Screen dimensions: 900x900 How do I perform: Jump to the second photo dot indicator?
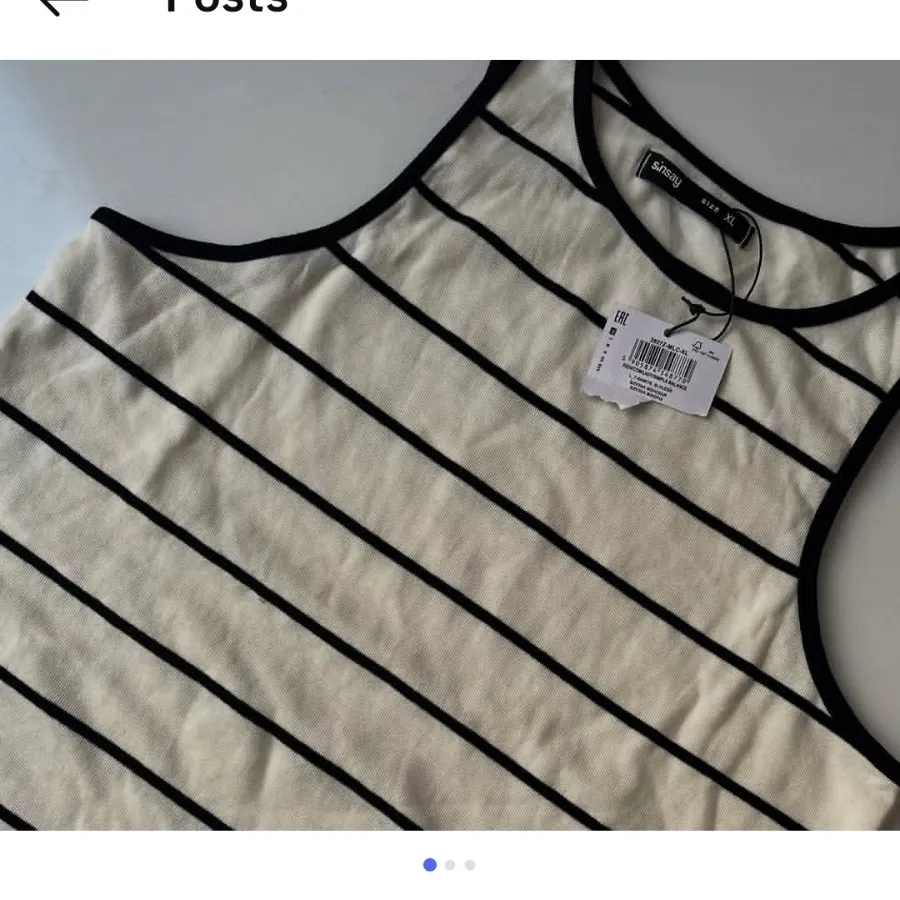pos(450,865)
